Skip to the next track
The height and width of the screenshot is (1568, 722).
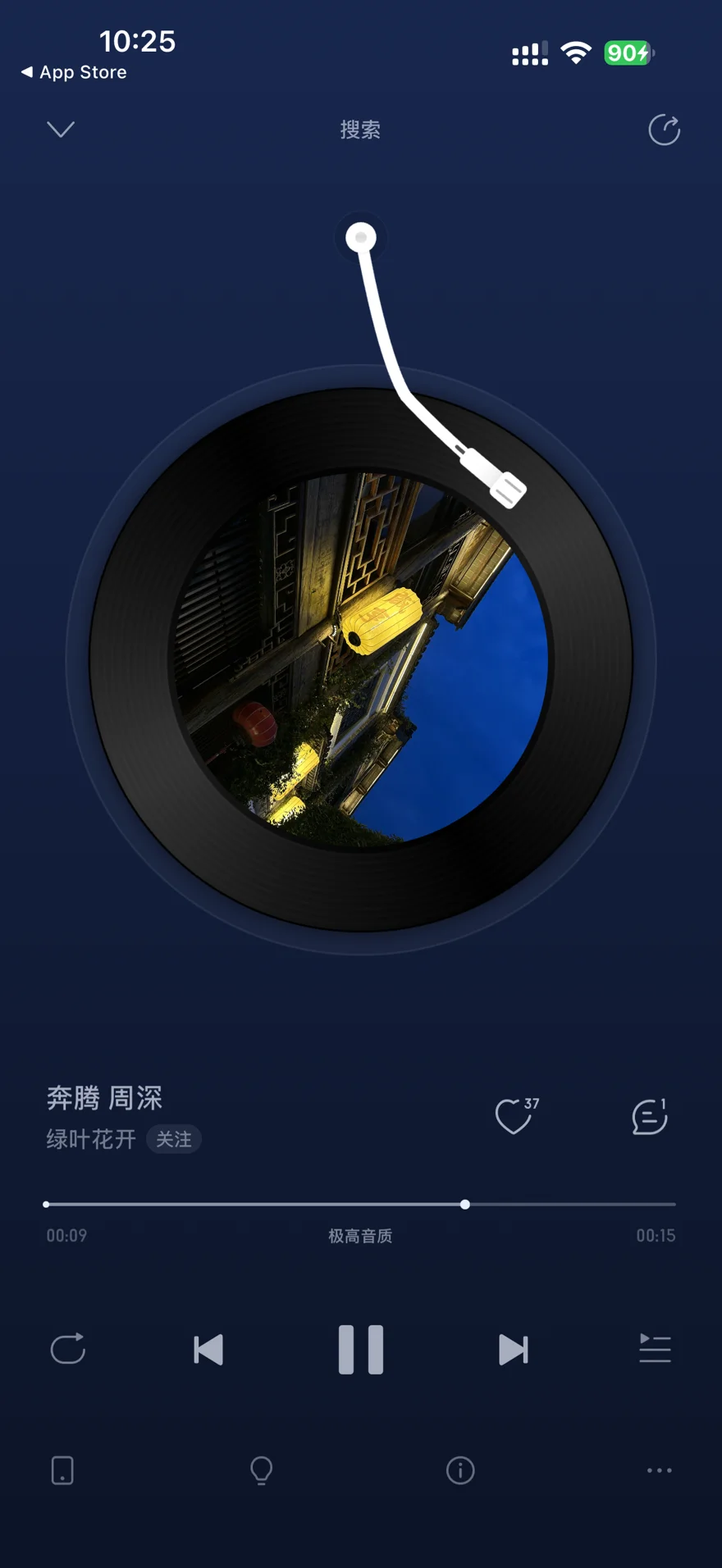[x=514, y=1349]
